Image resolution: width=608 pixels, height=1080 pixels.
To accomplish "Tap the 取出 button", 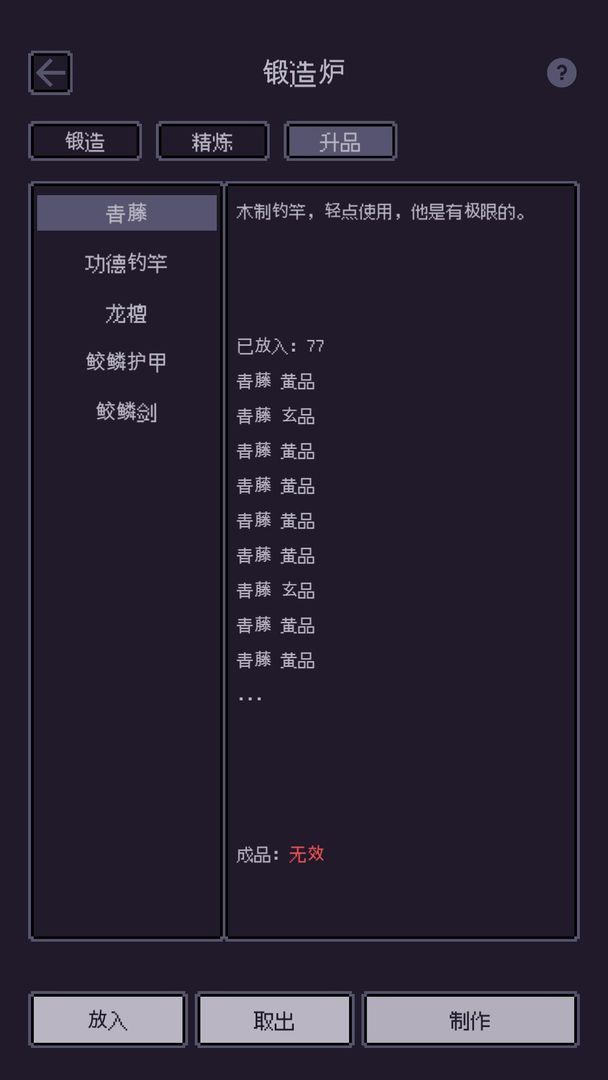I will coord(274,1020).
